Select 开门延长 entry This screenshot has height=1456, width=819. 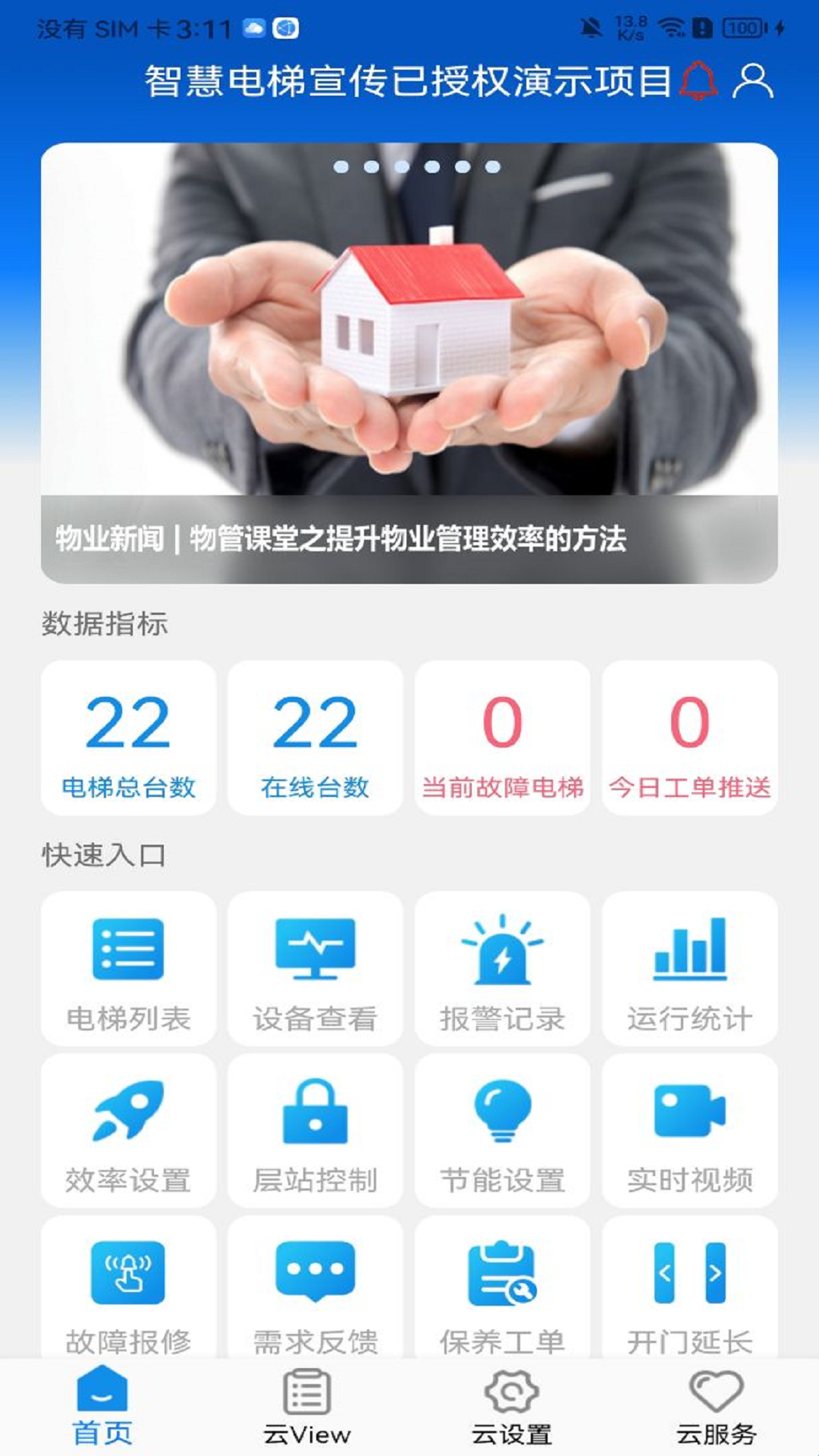pyautogui.click(x=689, y=1289)
